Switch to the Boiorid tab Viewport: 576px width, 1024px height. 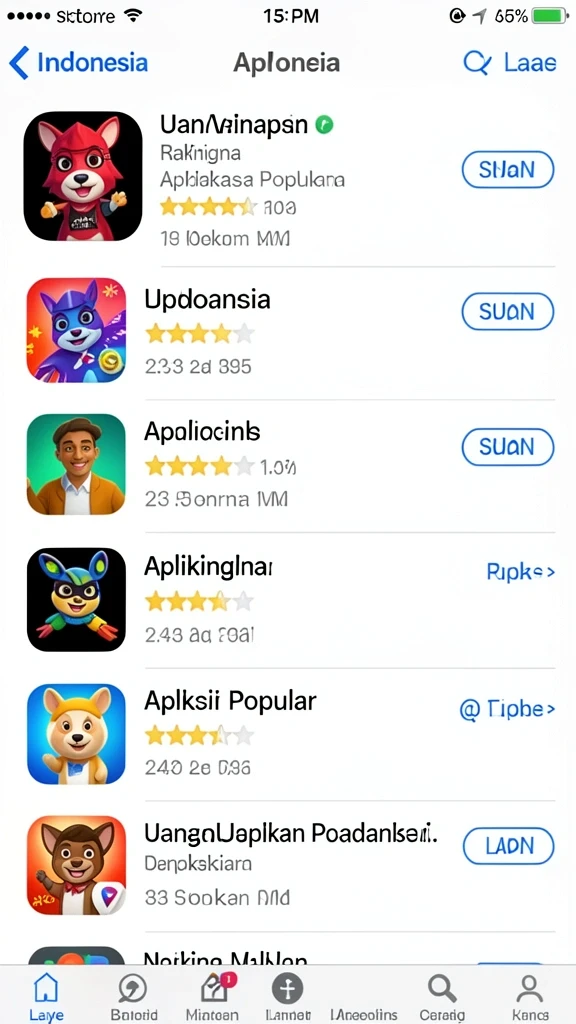(133, 997)
